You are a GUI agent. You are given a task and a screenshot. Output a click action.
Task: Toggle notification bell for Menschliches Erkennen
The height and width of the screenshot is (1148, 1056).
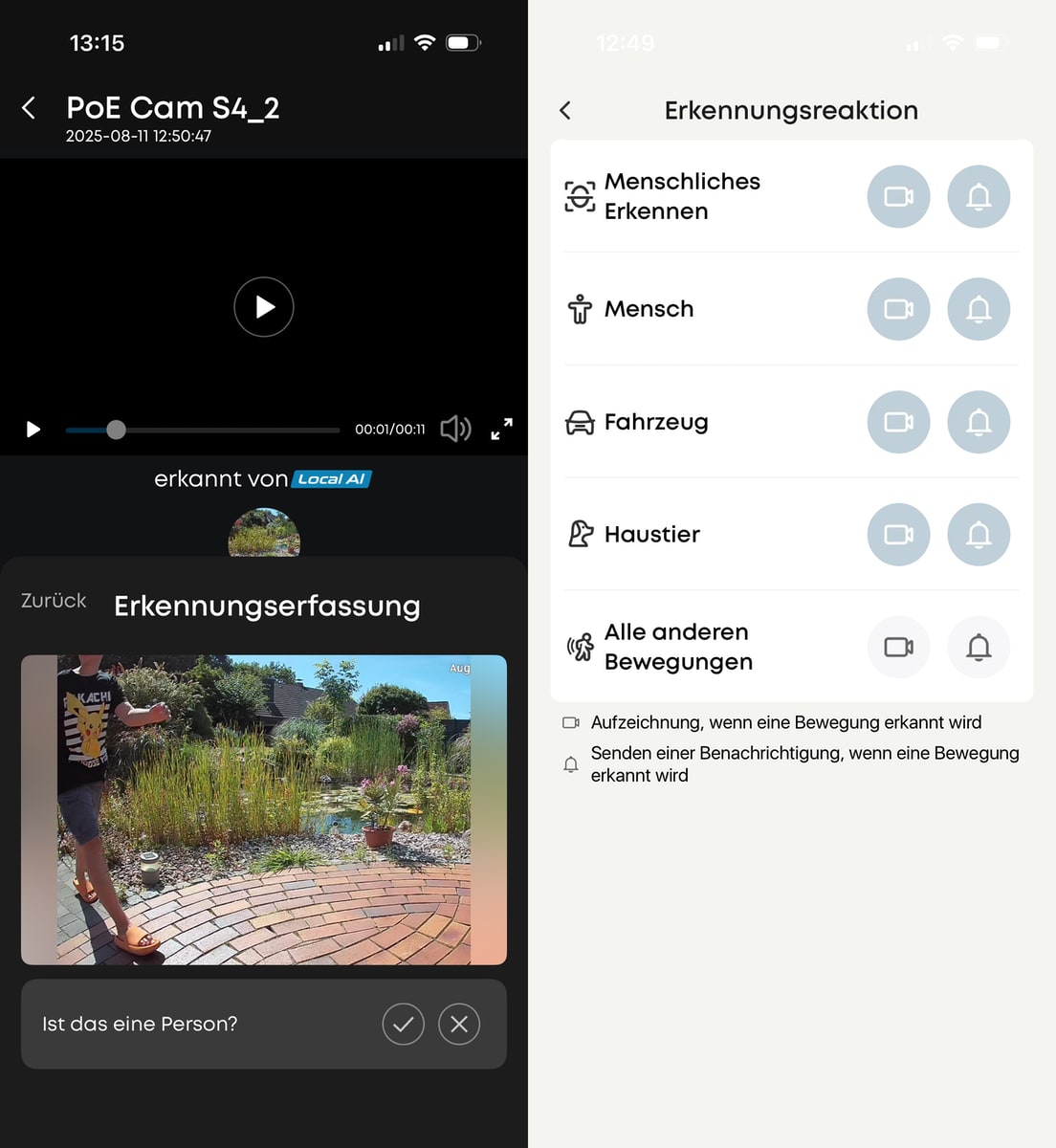point(979,197)
